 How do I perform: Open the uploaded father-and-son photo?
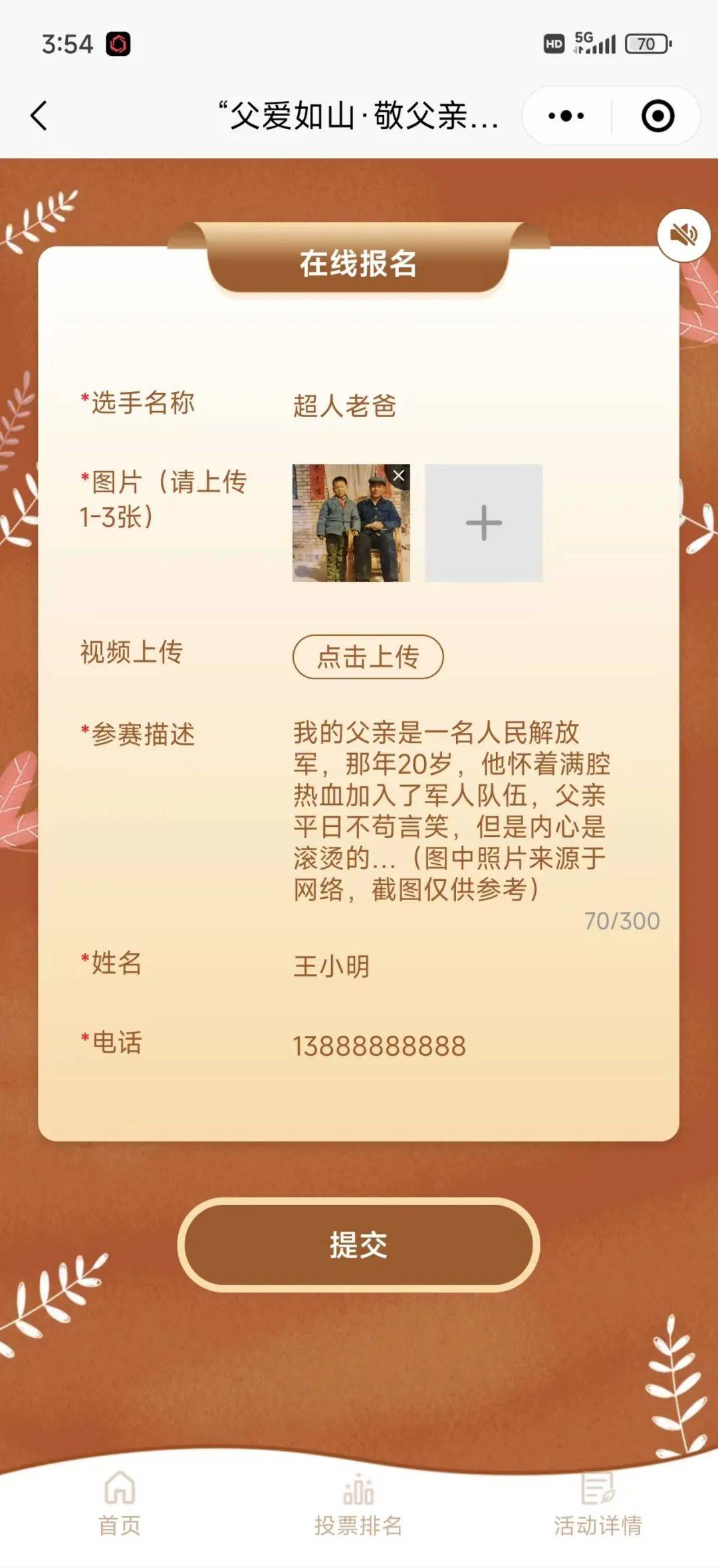346,529
